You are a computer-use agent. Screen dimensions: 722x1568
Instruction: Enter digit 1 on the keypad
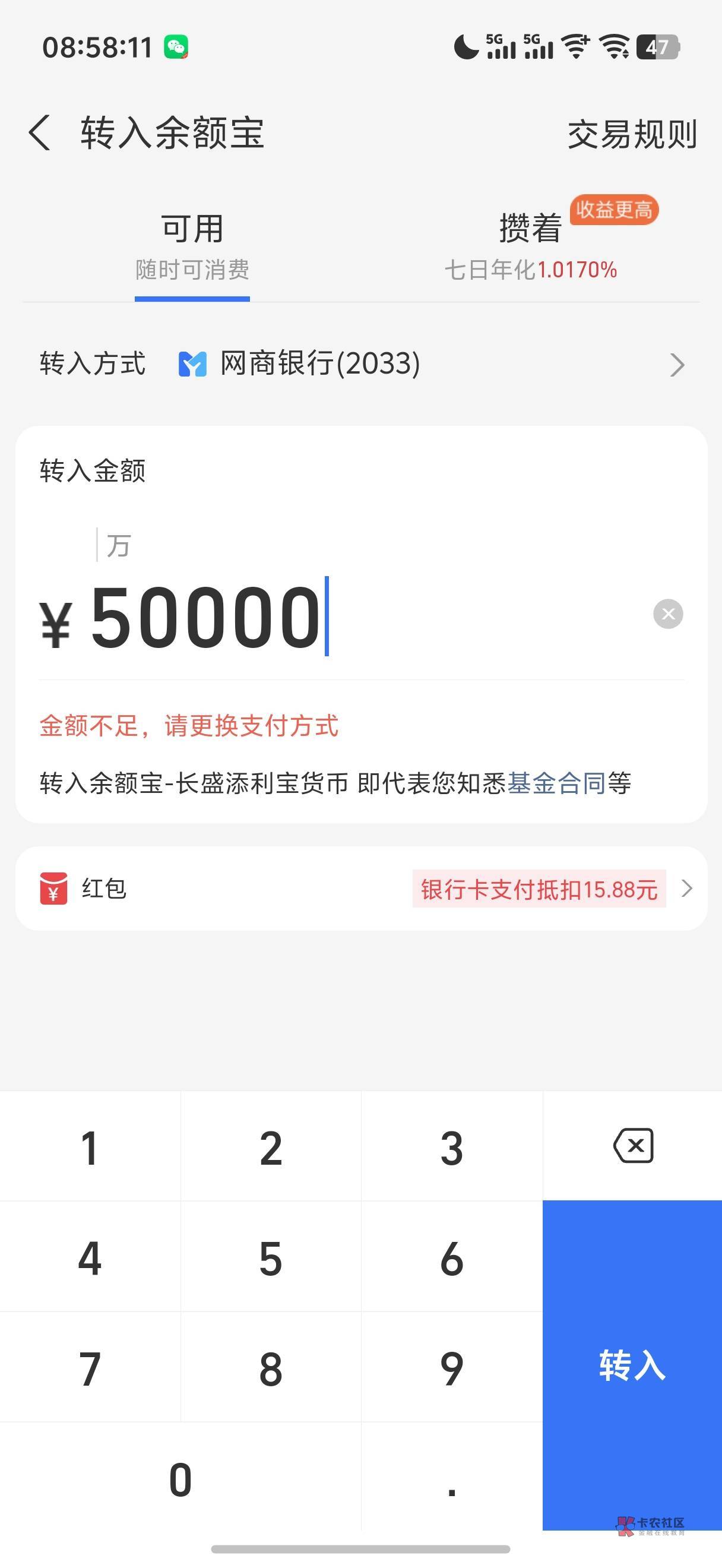point(90,1147)
